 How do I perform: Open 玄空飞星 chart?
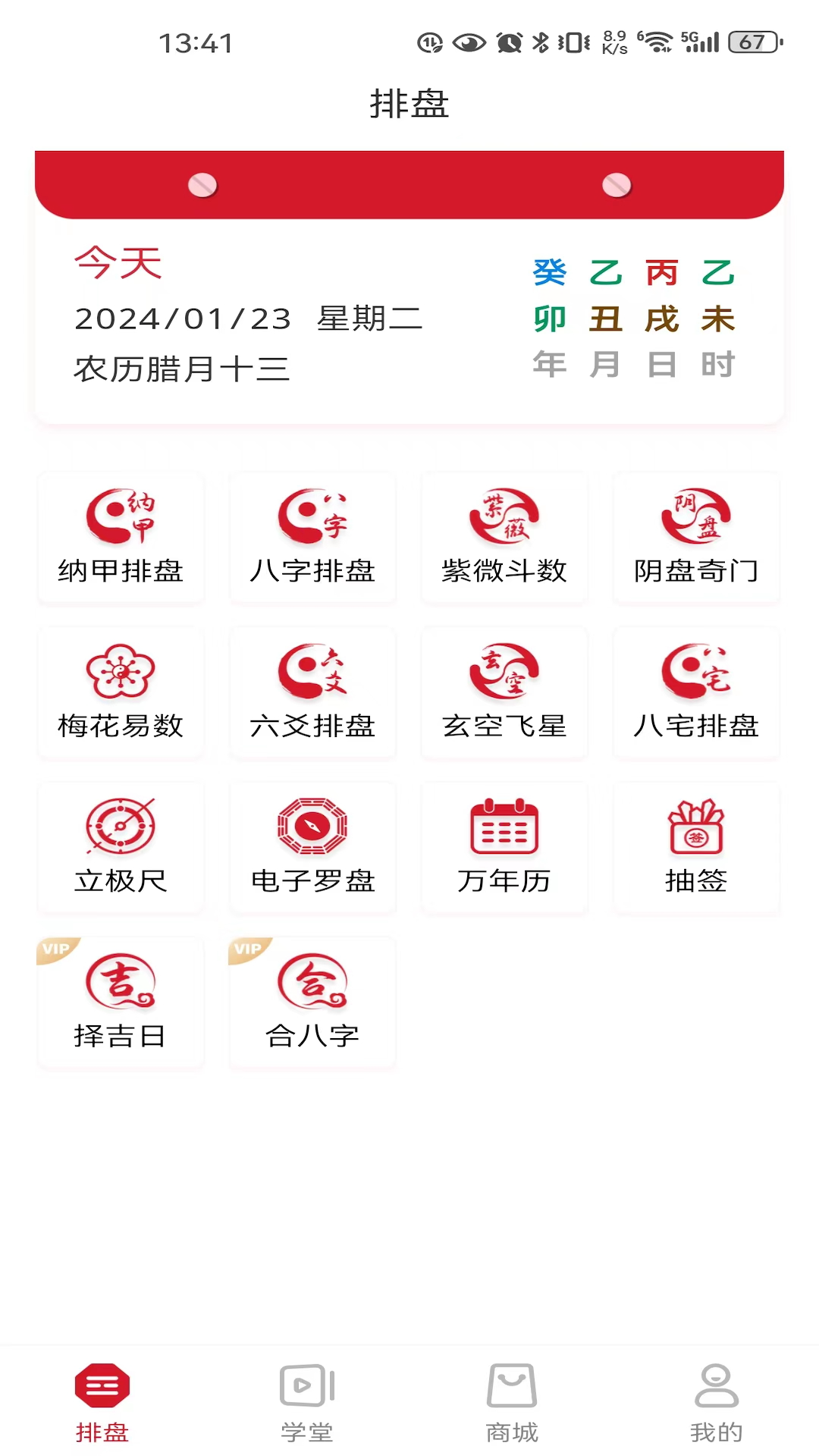(504, 692)
